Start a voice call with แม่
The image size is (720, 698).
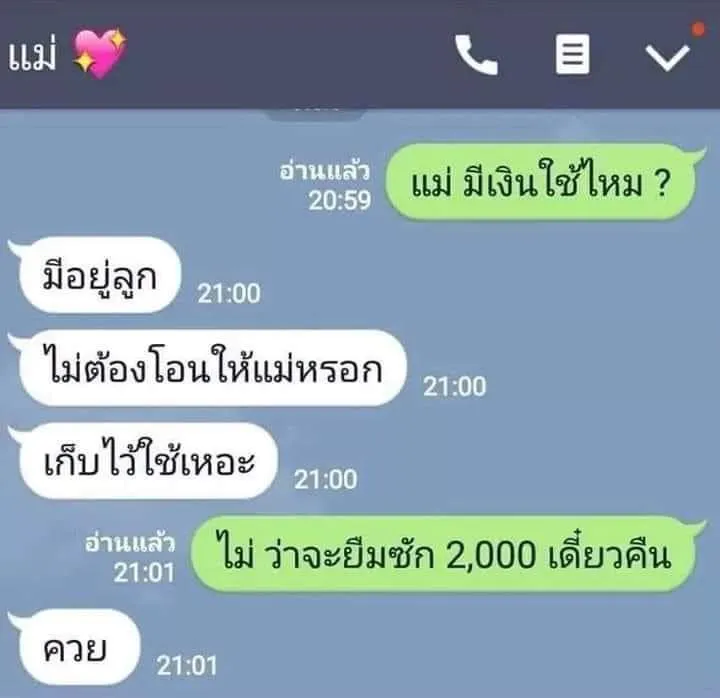click(x=476, y=55)
